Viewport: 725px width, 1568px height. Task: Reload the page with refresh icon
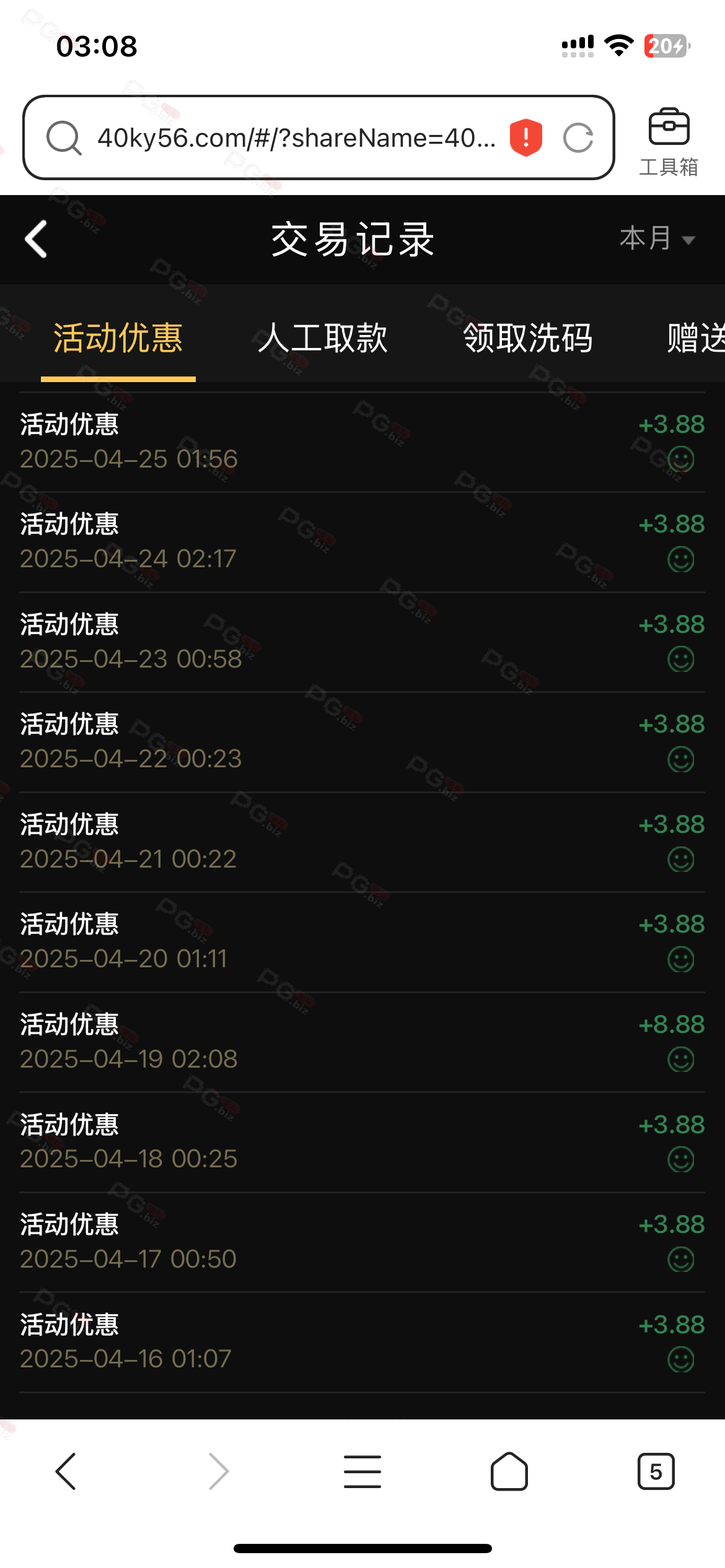click(x=578, y=137)
